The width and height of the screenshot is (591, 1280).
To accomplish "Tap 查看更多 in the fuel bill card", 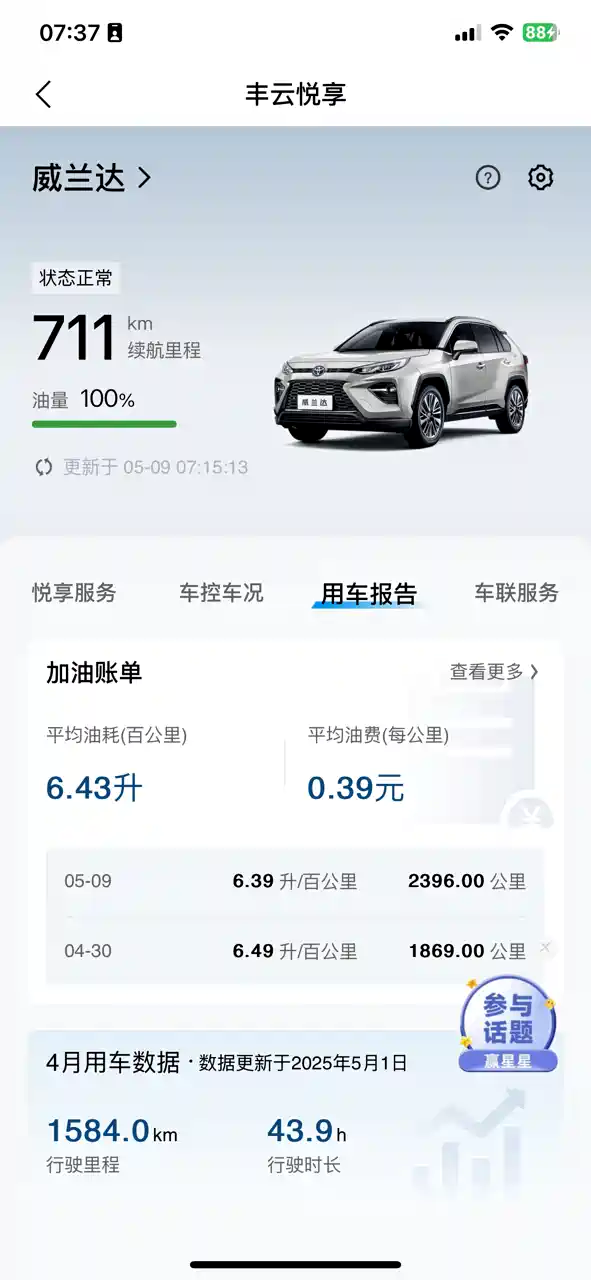I will tap(495, 672).
